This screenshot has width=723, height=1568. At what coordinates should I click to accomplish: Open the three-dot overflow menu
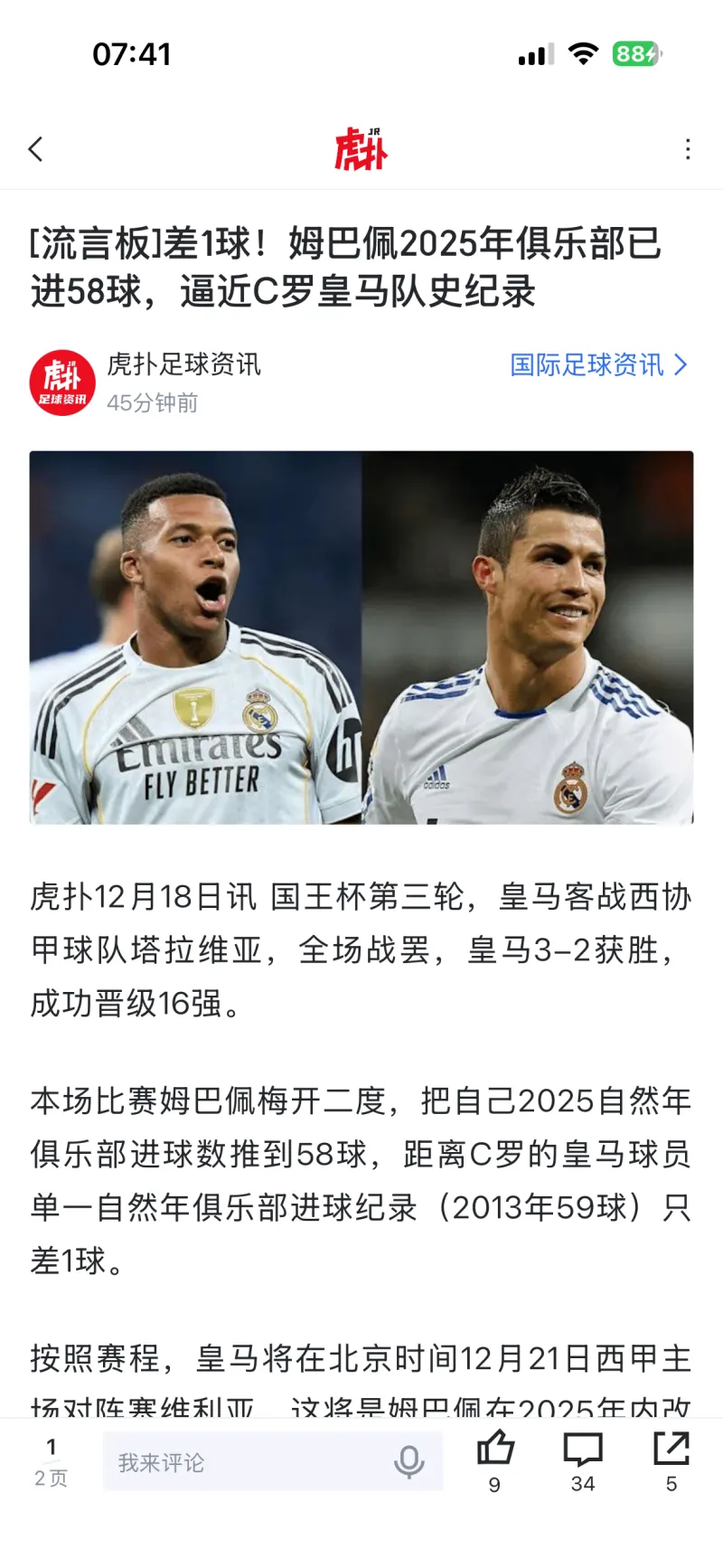click(x=689, y=149)
